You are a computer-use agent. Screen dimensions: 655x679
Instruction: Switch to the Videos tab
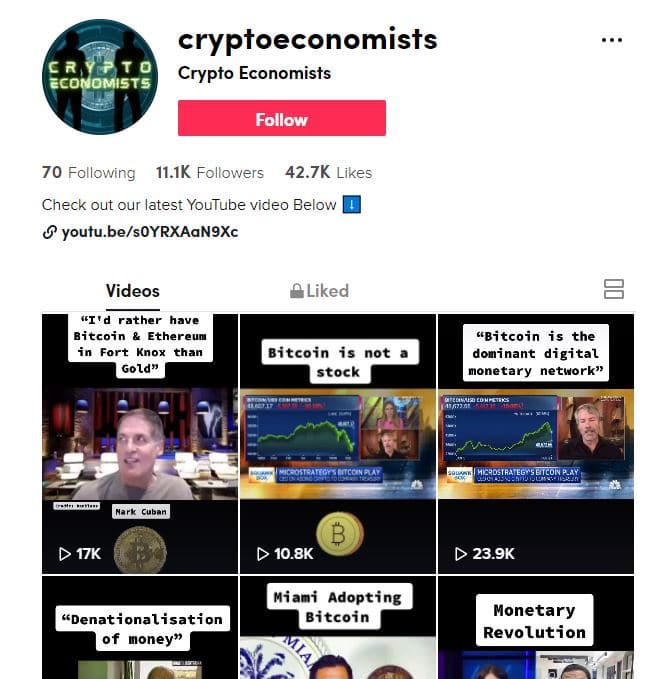(x=132, y=291)
